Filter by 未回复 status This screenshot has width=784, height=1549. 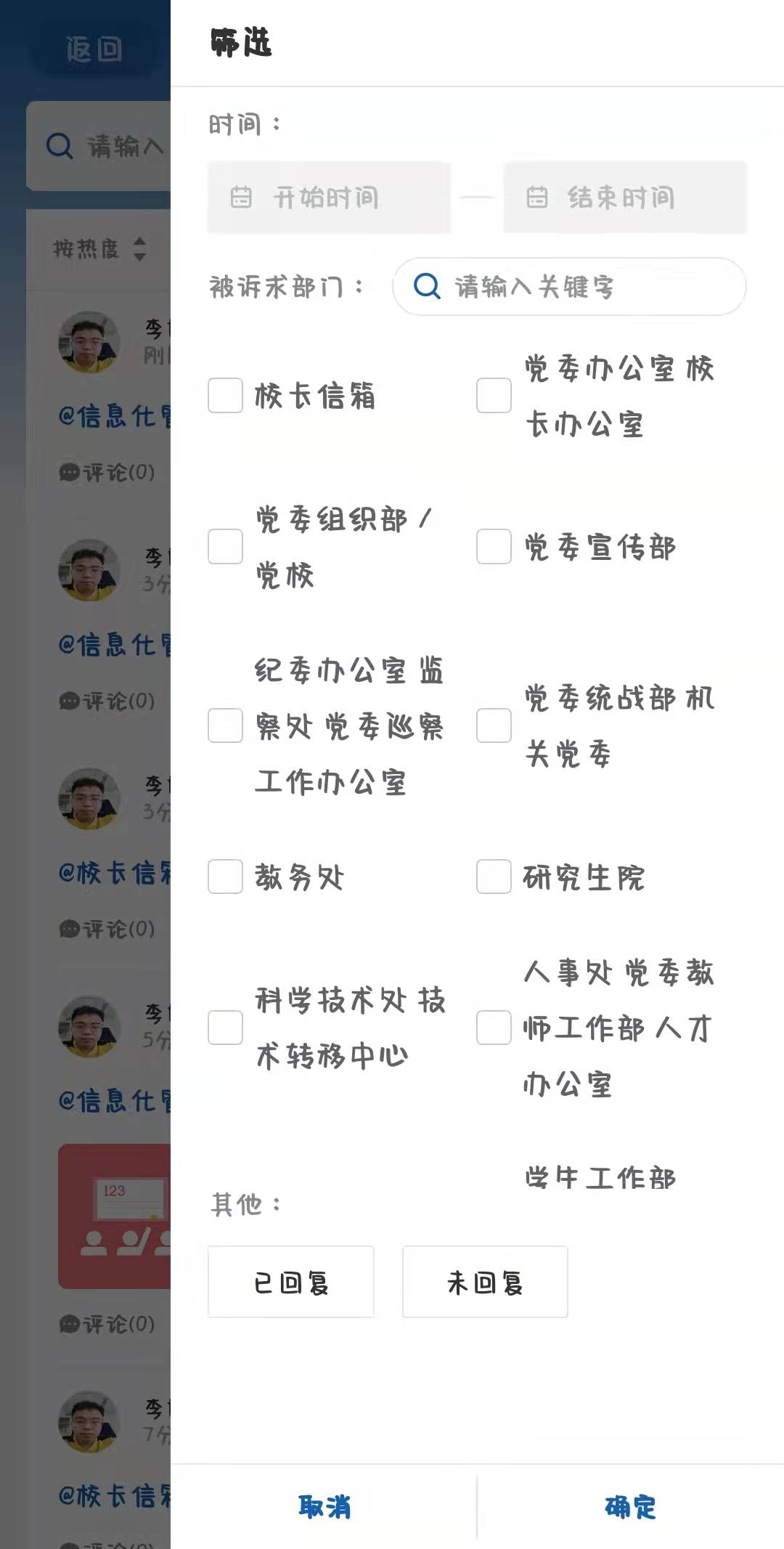point(485,1282)
